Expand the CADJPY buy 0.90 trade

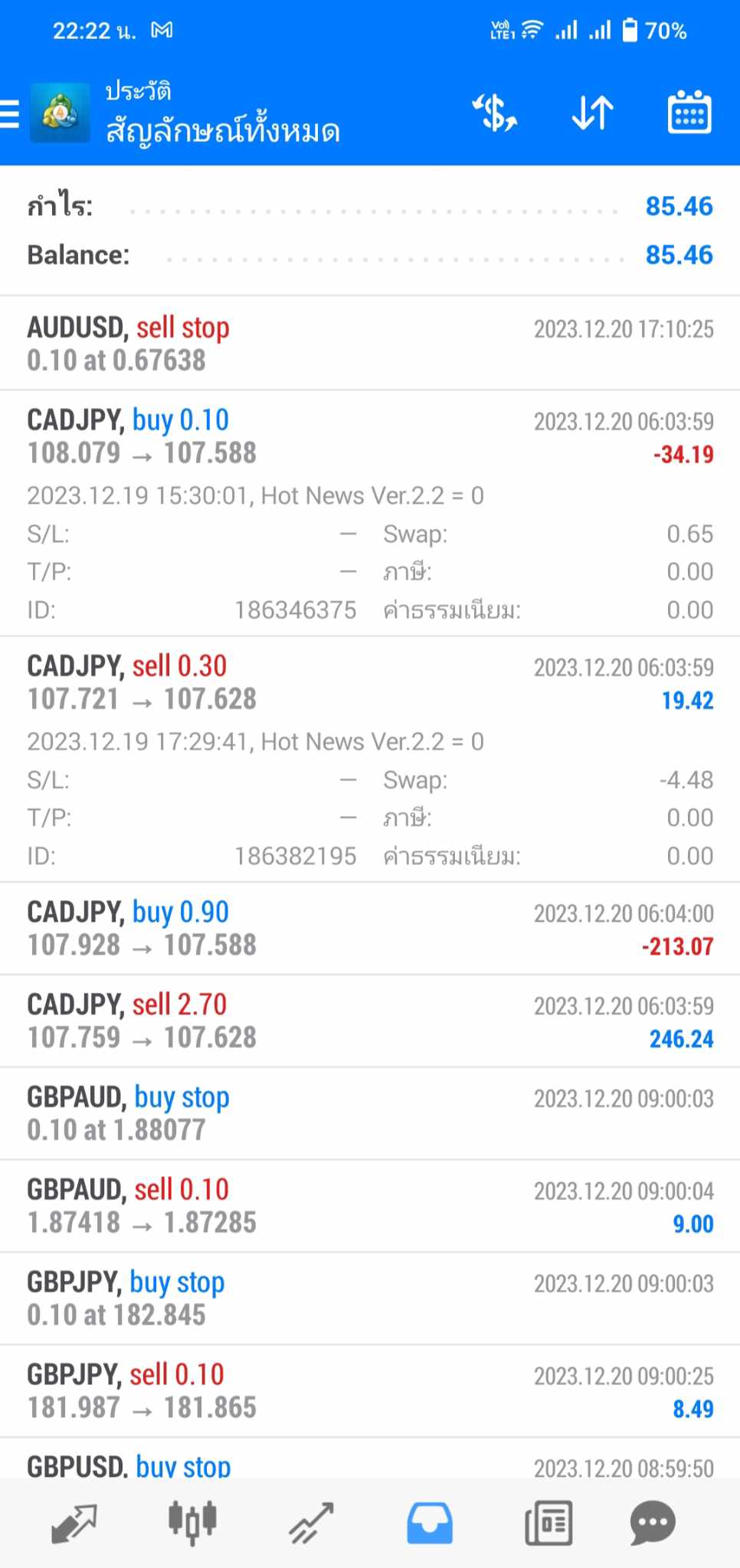click(370, 929)
